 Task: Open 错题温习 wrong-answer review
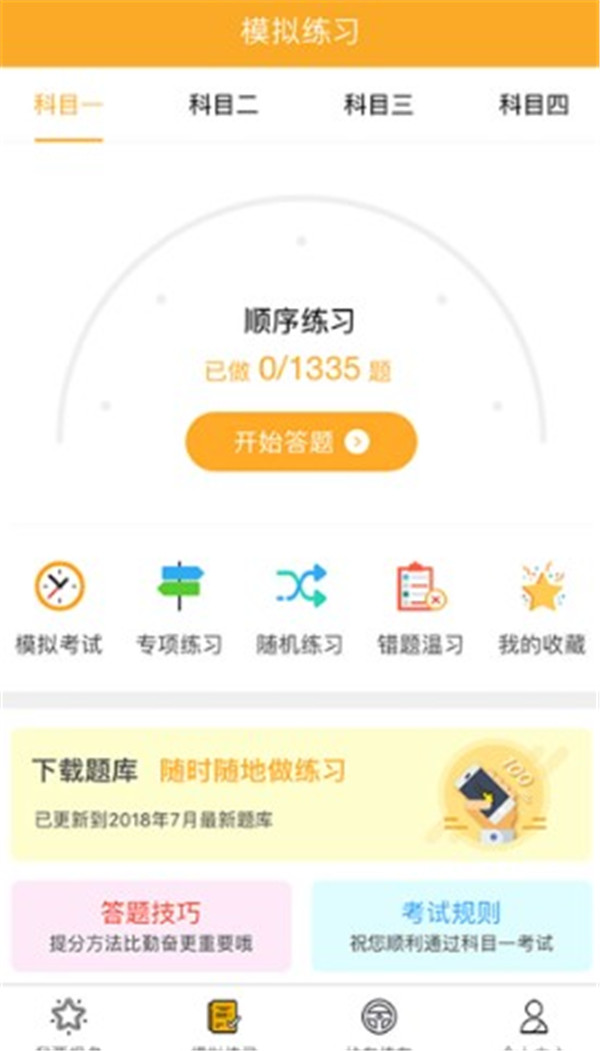click(421, 608)
